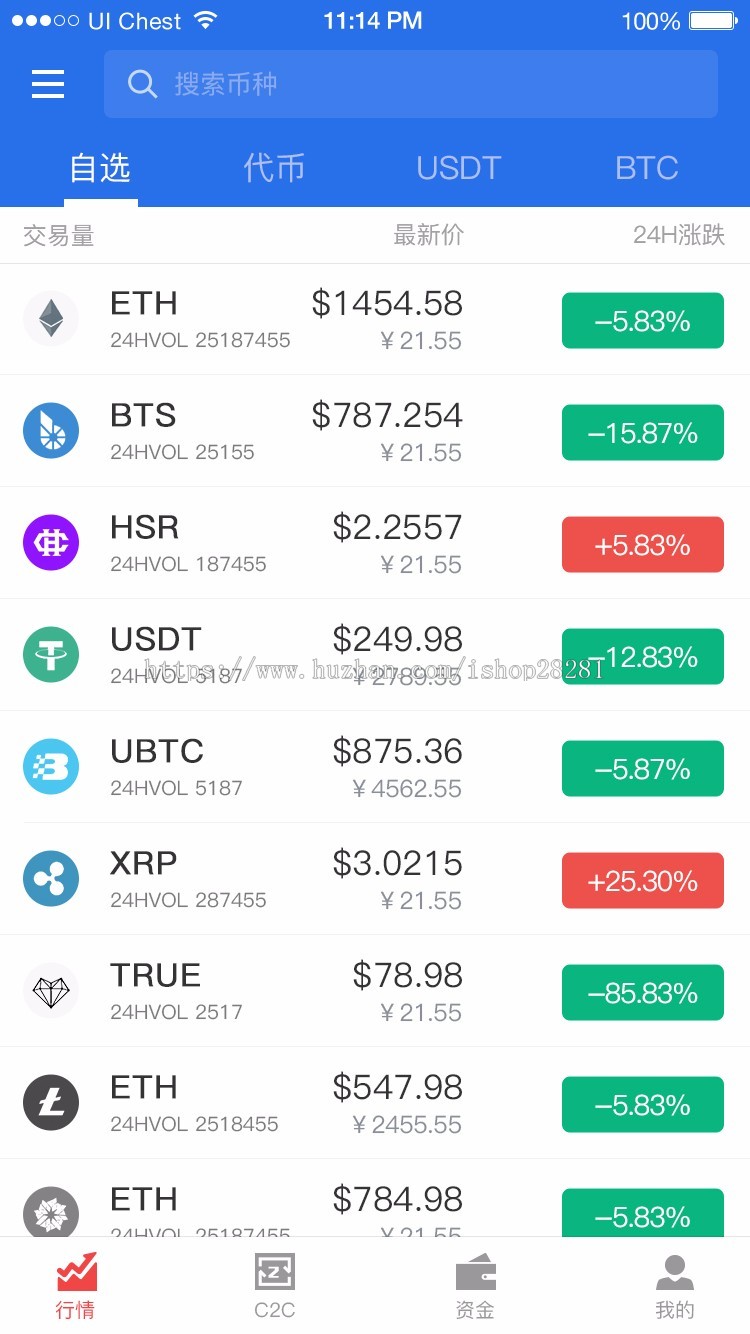750x1334 pixels.
Task: Go to the 资金 wallet tab
Action: (x=475, y=1286)
